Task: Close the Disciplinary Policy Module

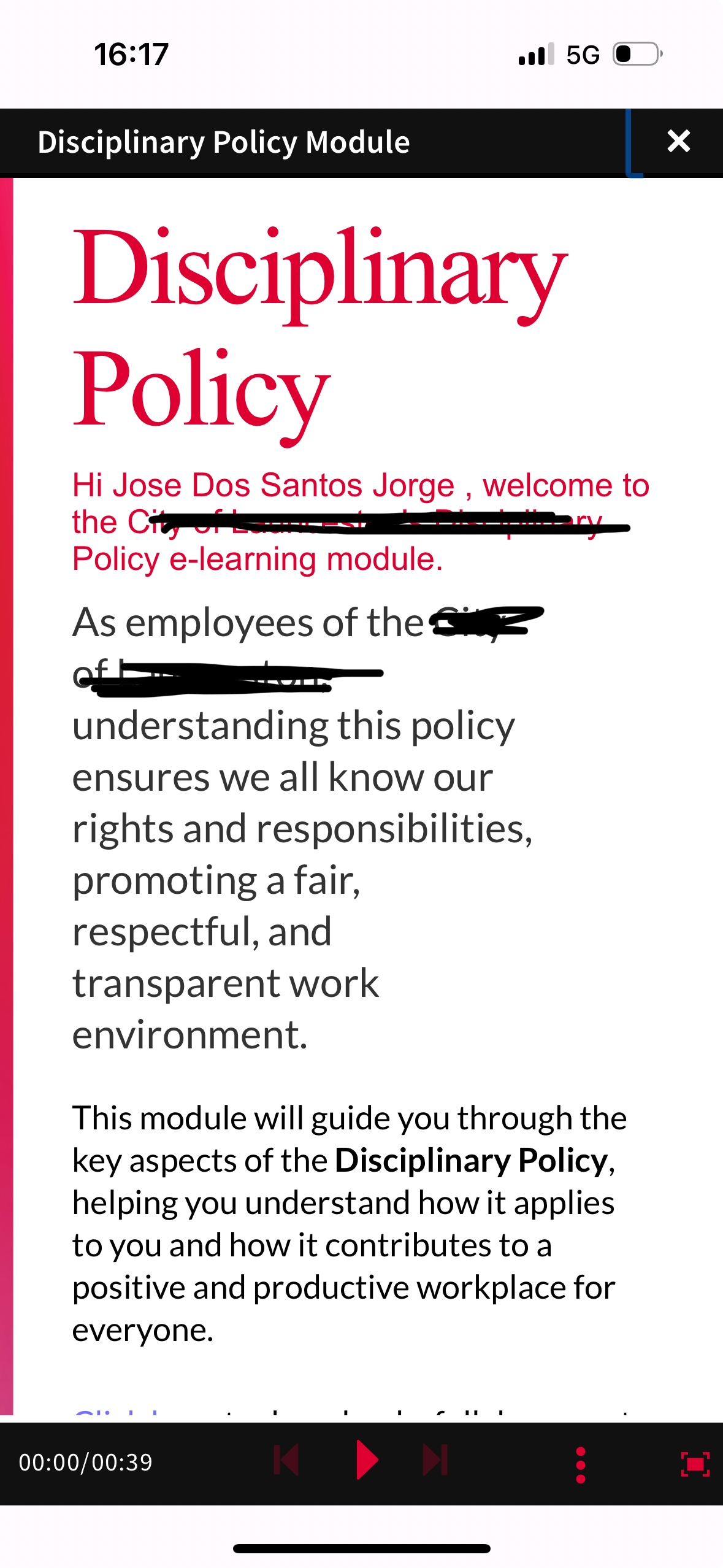Action: (x=678, y=142)
